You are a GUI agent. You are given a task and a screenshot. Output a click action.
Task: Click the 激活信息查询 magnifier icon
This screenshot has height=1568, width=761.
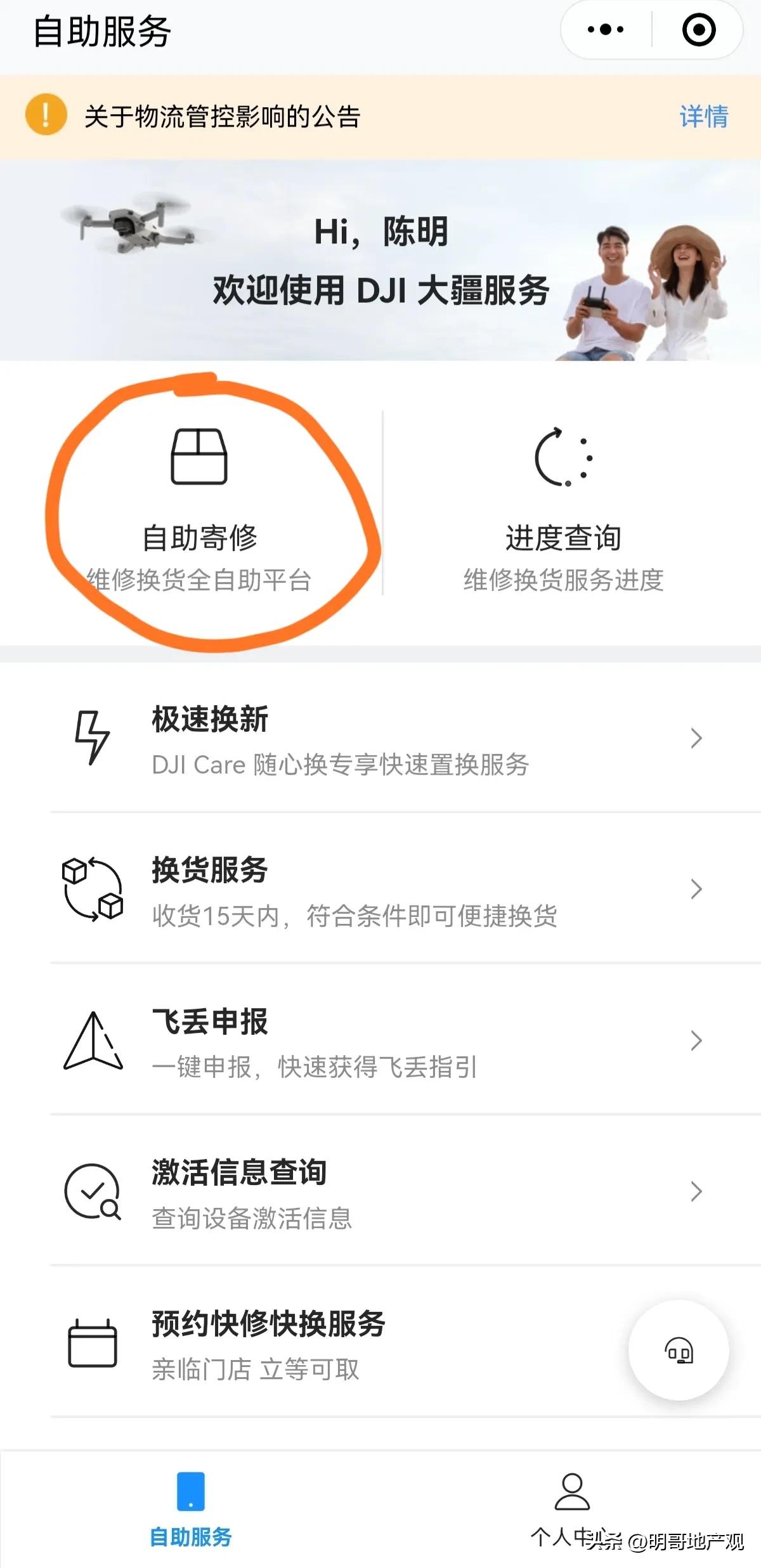(x=93, y=1190)
